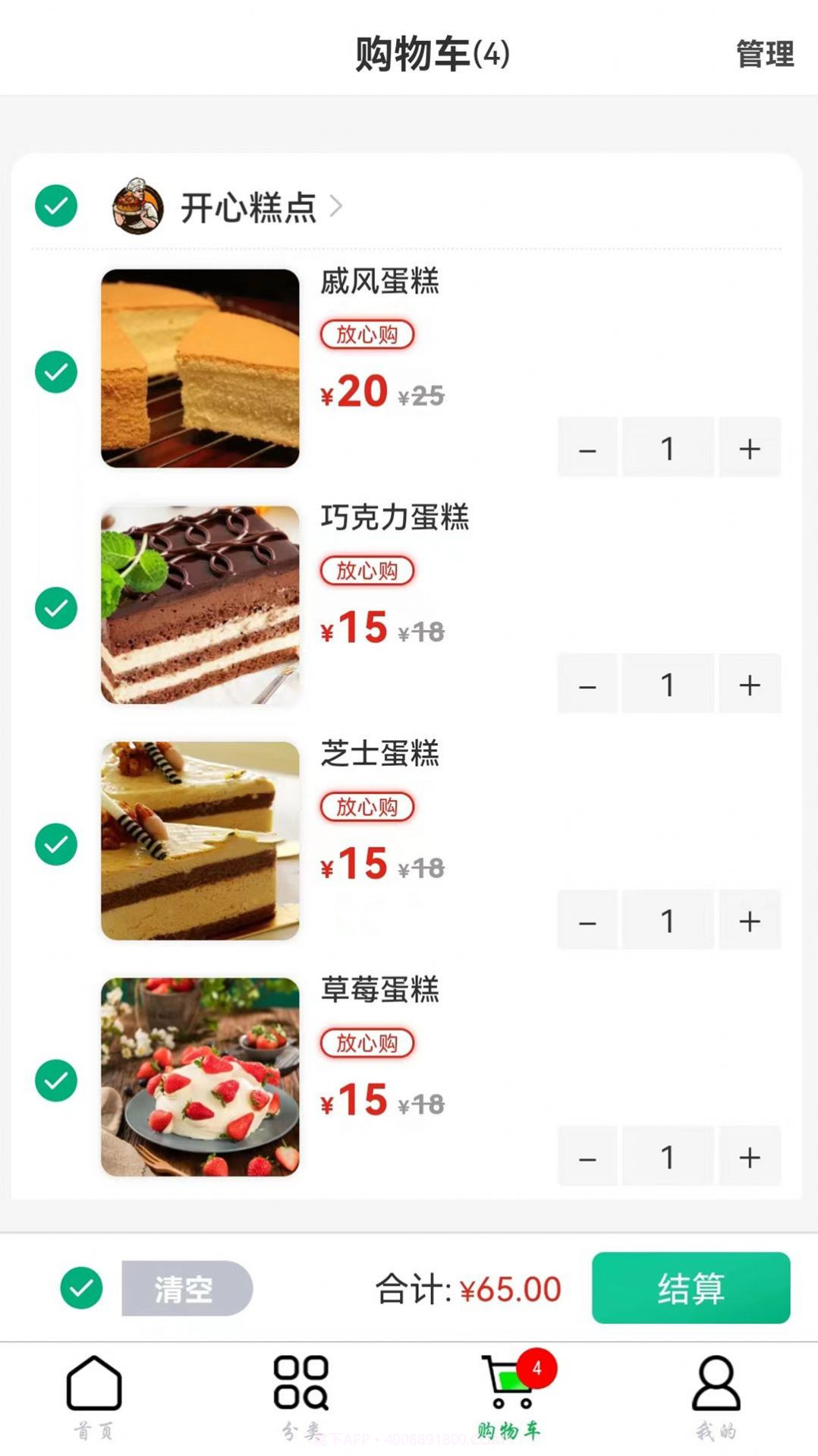Toggle the select-all checkbox near 清空
The height and width of the screenshot is (1456, 818).
[82, 1288]
